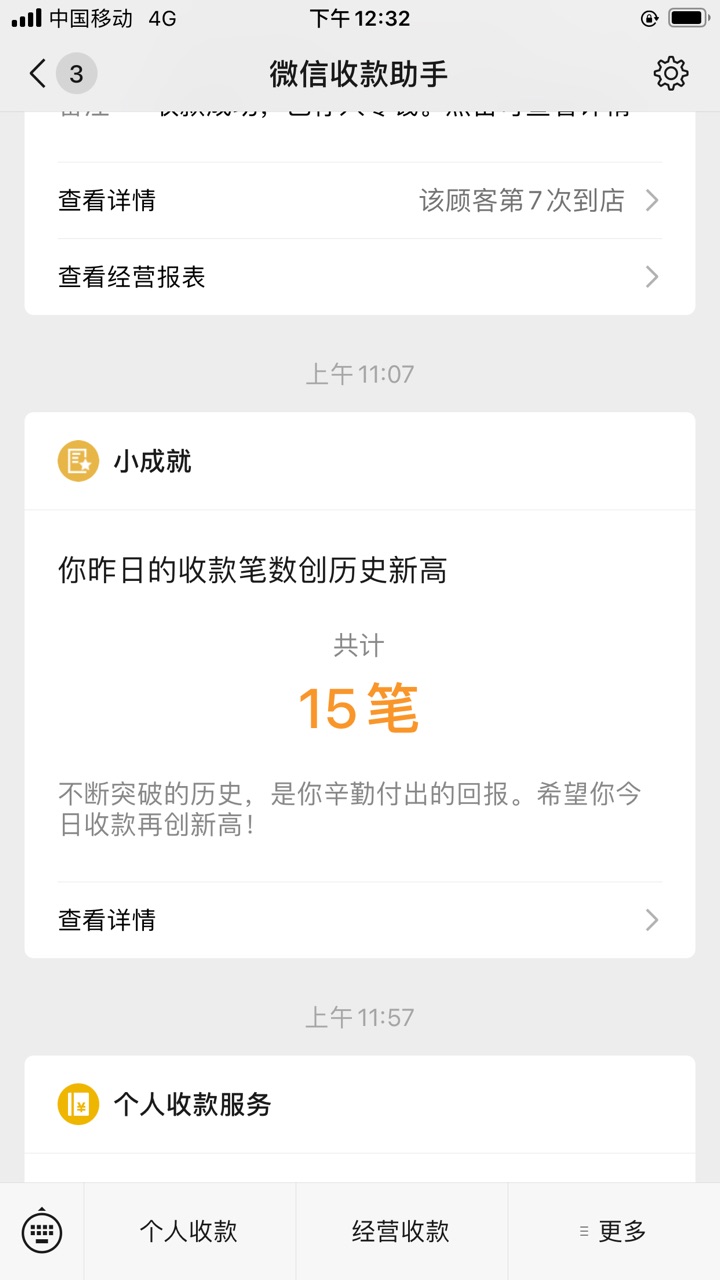Open 查看详情 in the 小成就 card
Image resolution: width=720 pixels, height=1280 pixels.
point(360,920)
